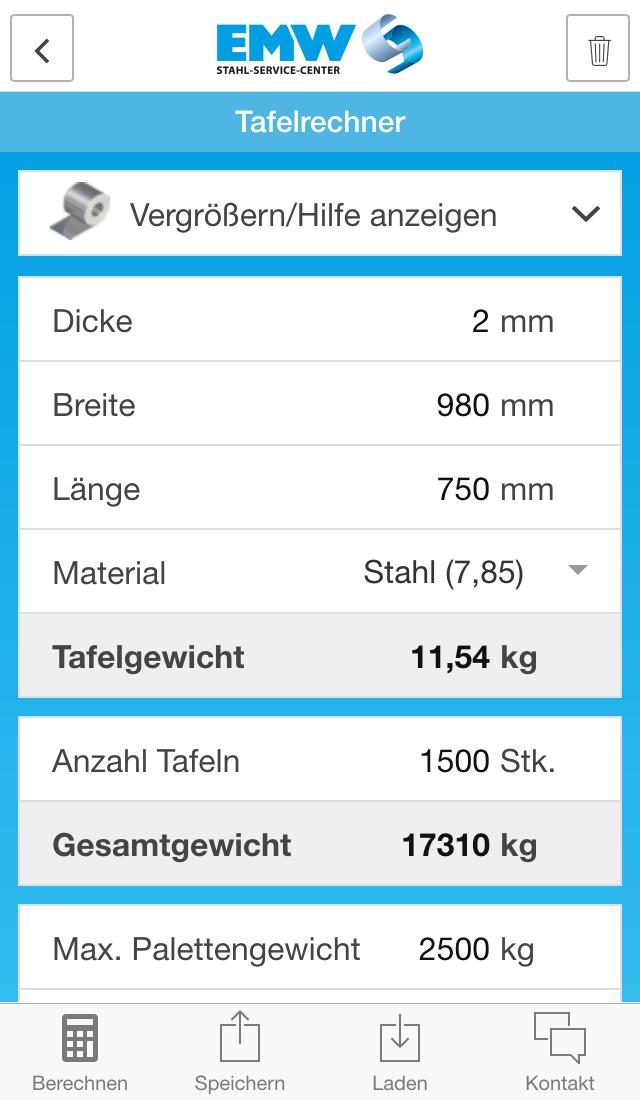Open the Material dropdown

click(320, 572)
